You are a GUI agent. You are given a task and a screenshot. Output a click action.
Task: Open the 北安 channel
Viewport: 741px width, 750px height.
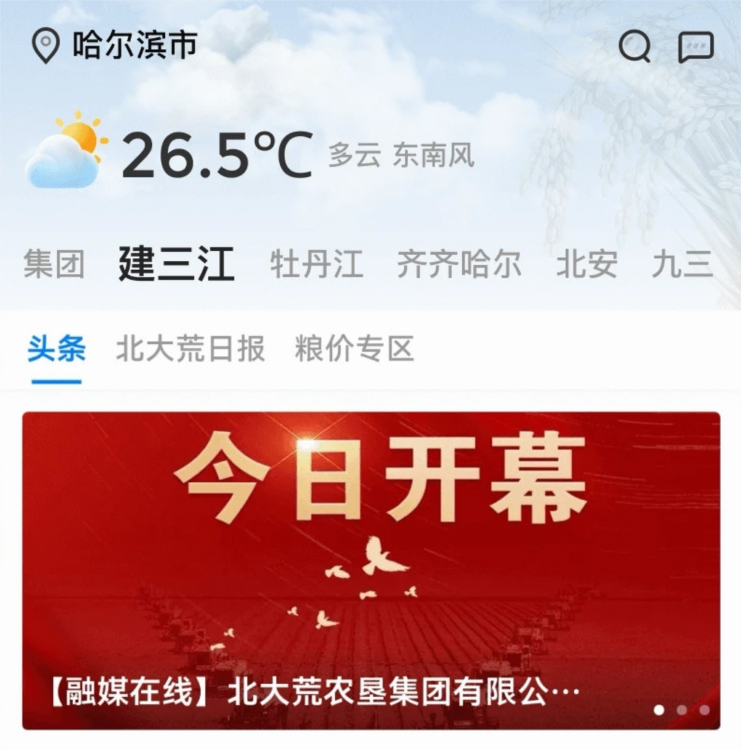click(585, 264)
